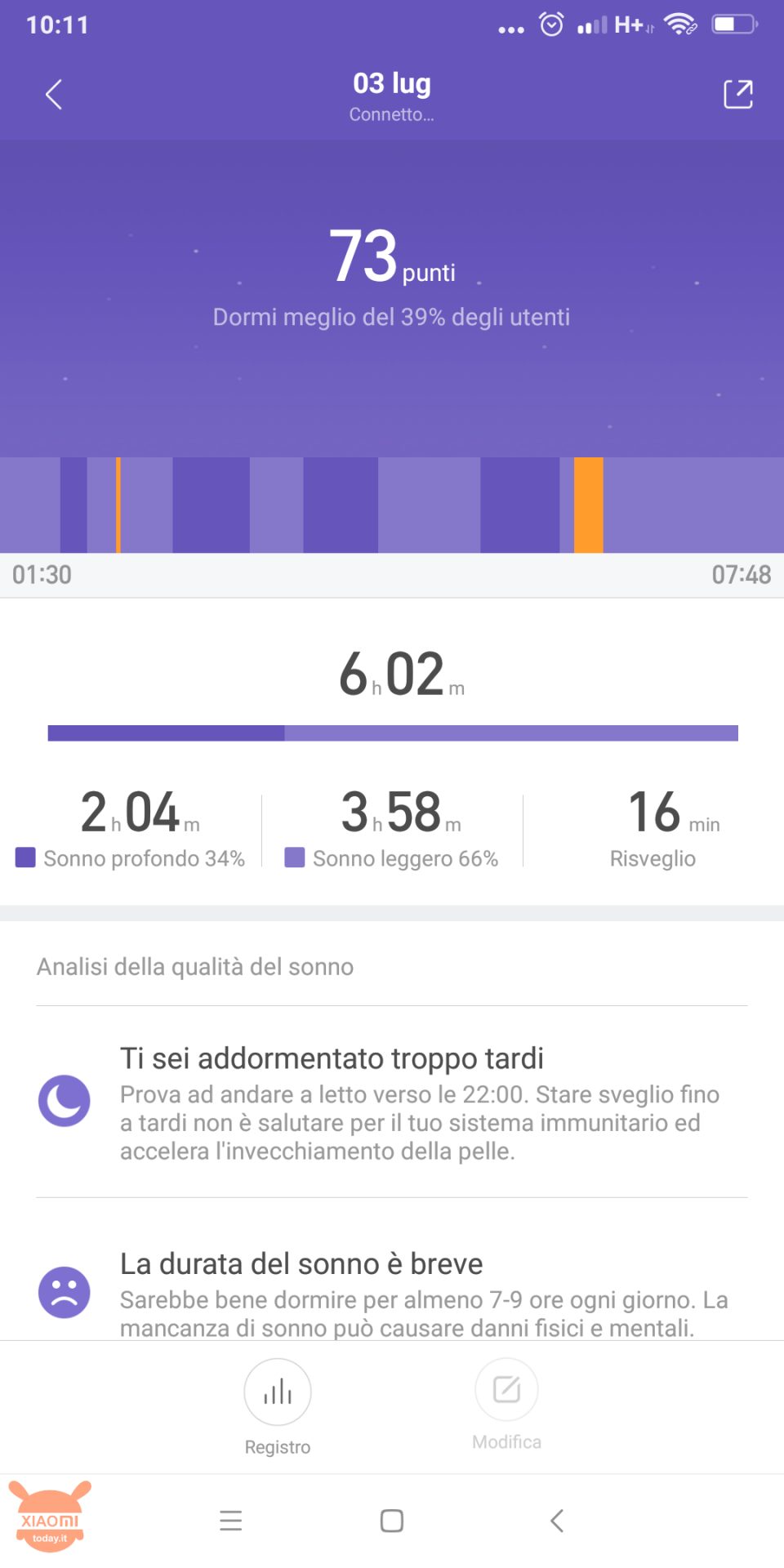Tap the system back button

(557, 1521)
